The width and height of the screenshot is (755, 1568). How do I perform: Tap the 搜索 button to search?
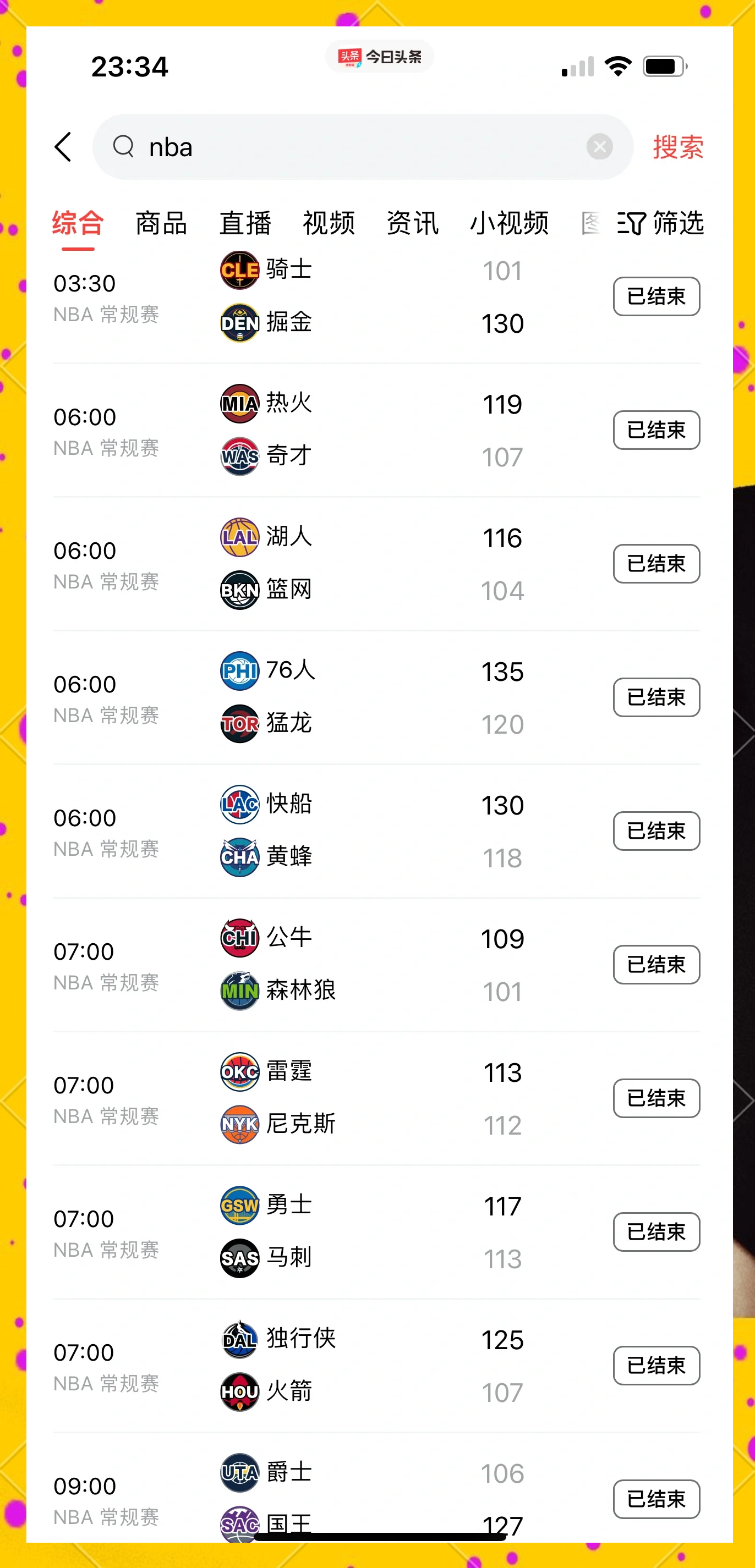coord(677,147)
